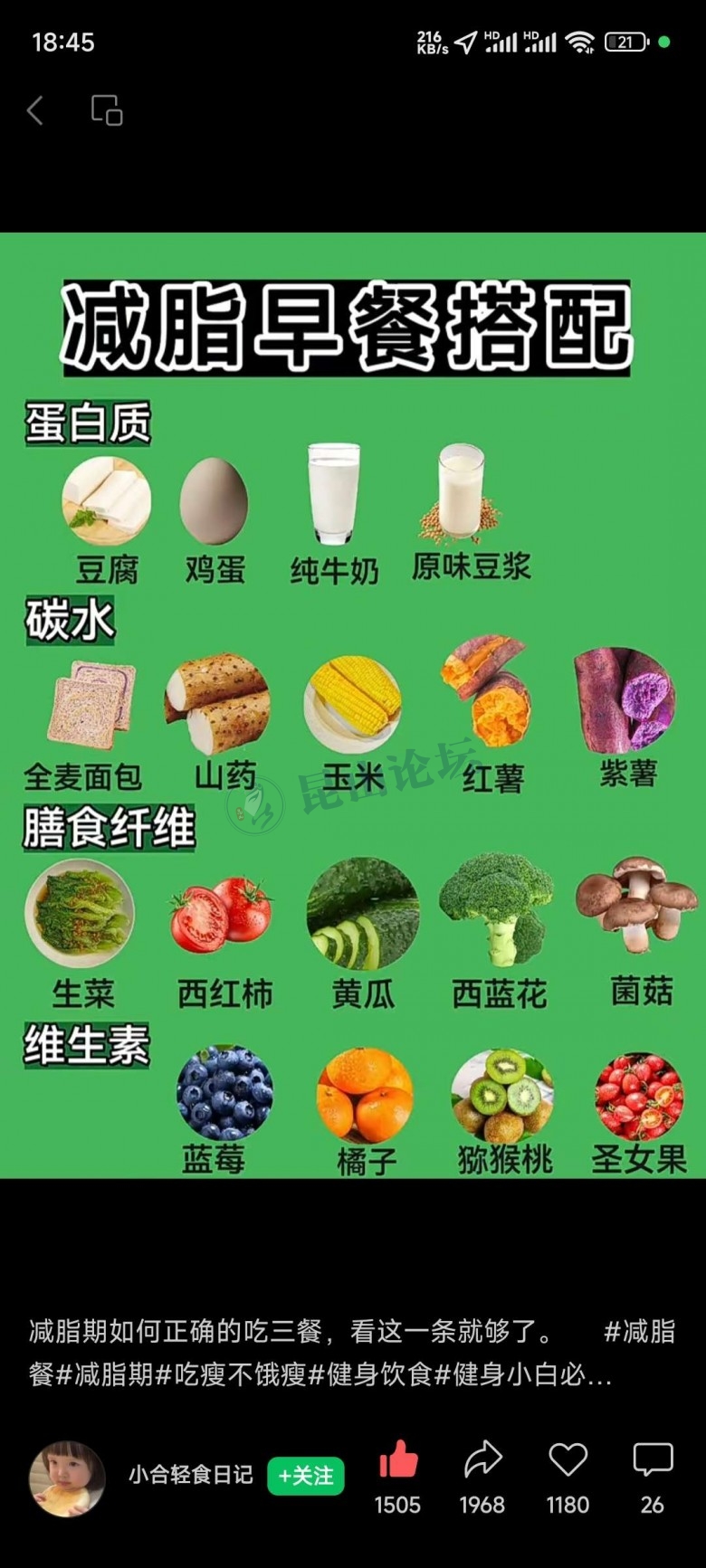Share this post via arrow icon
Image resolution: width=706 pixels, height=1568 pixels.
tap(482, 1459)
